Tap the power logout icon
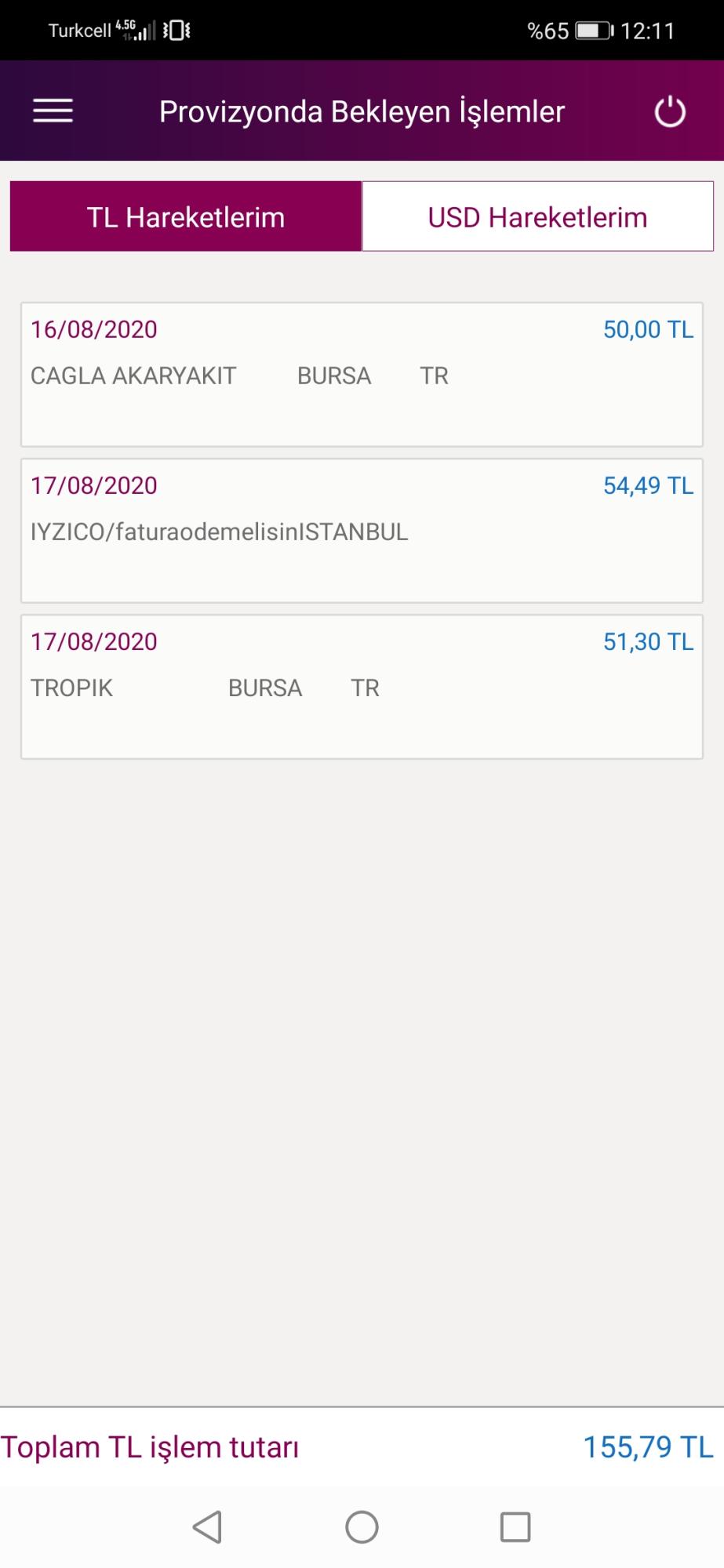Viewport: 724px width, 1568px height. tap(670, 111)
